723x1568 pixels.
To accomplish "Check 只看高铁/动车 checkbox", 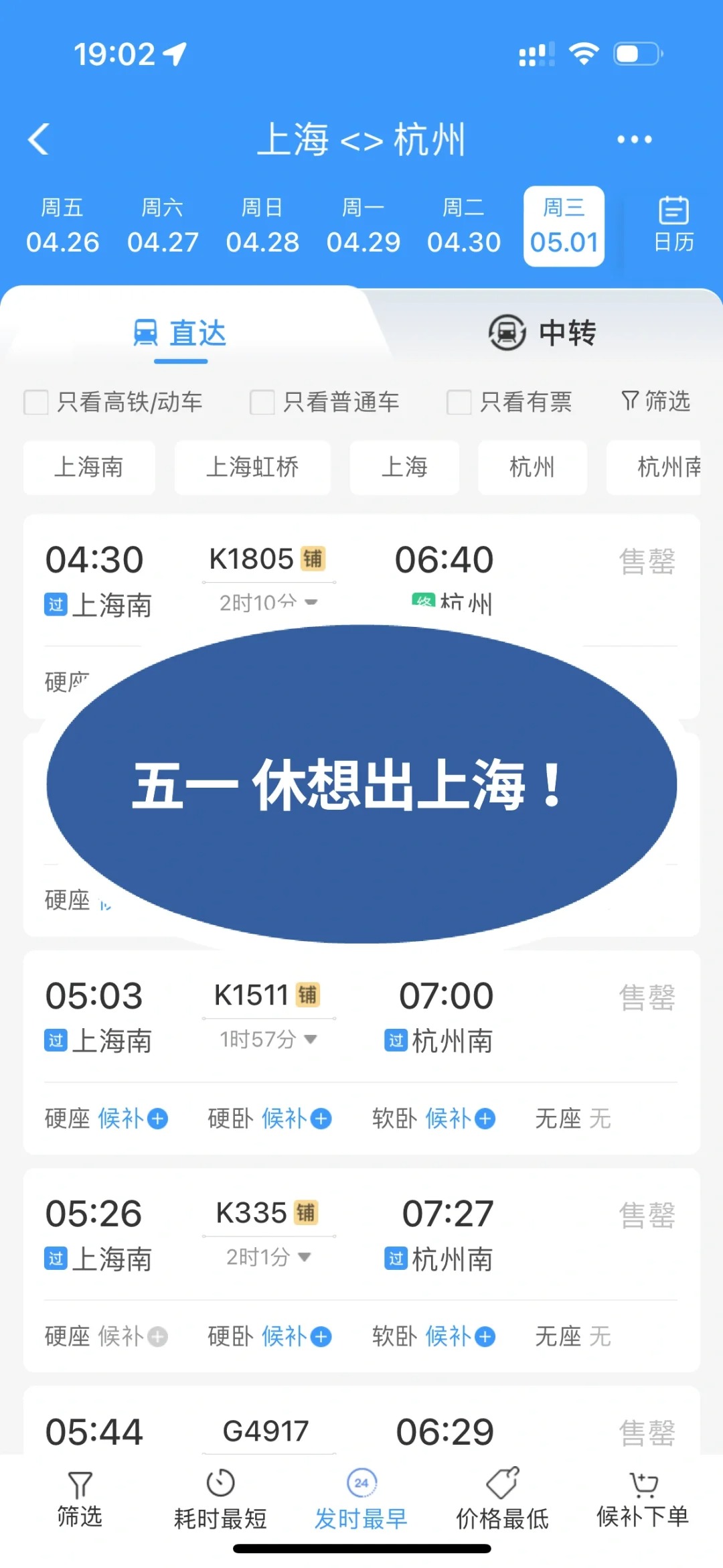I will pos(36,403).
